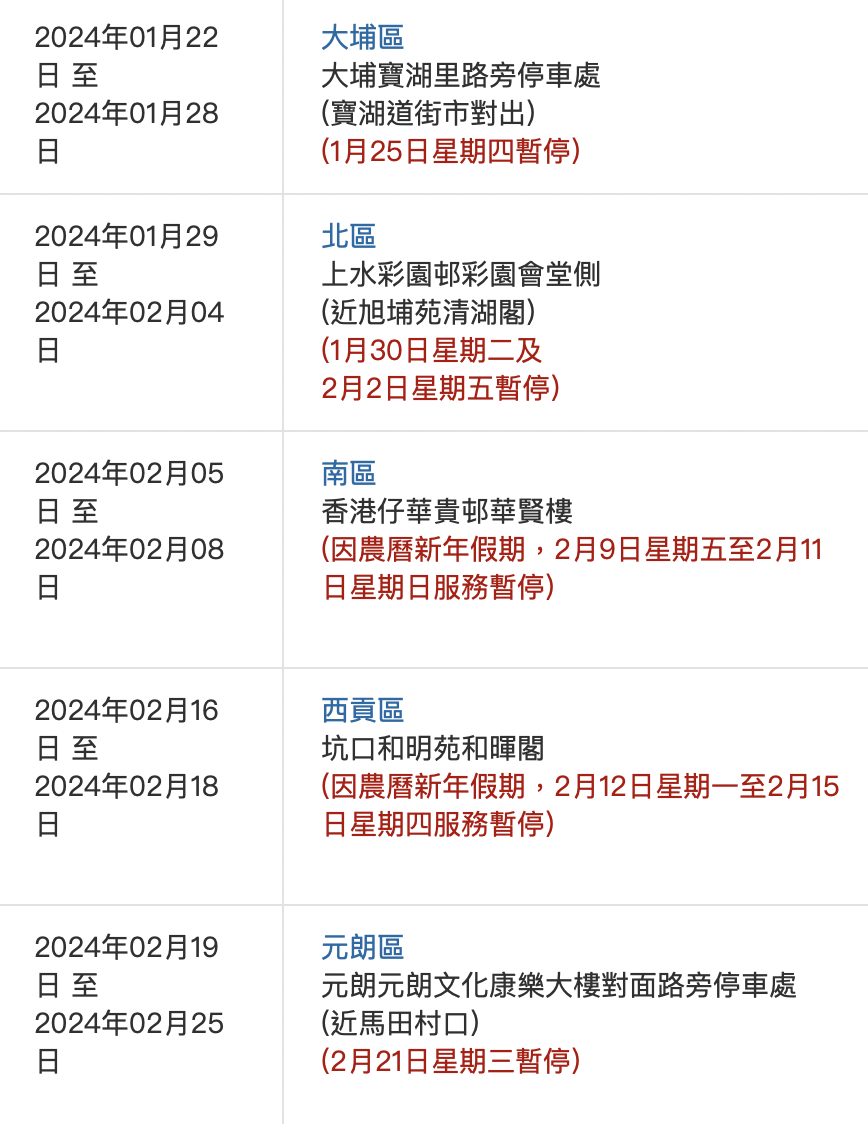This screenshot has width=868, height=1124.
Task: Select the 南區 district link
Action: click(348, 473)
